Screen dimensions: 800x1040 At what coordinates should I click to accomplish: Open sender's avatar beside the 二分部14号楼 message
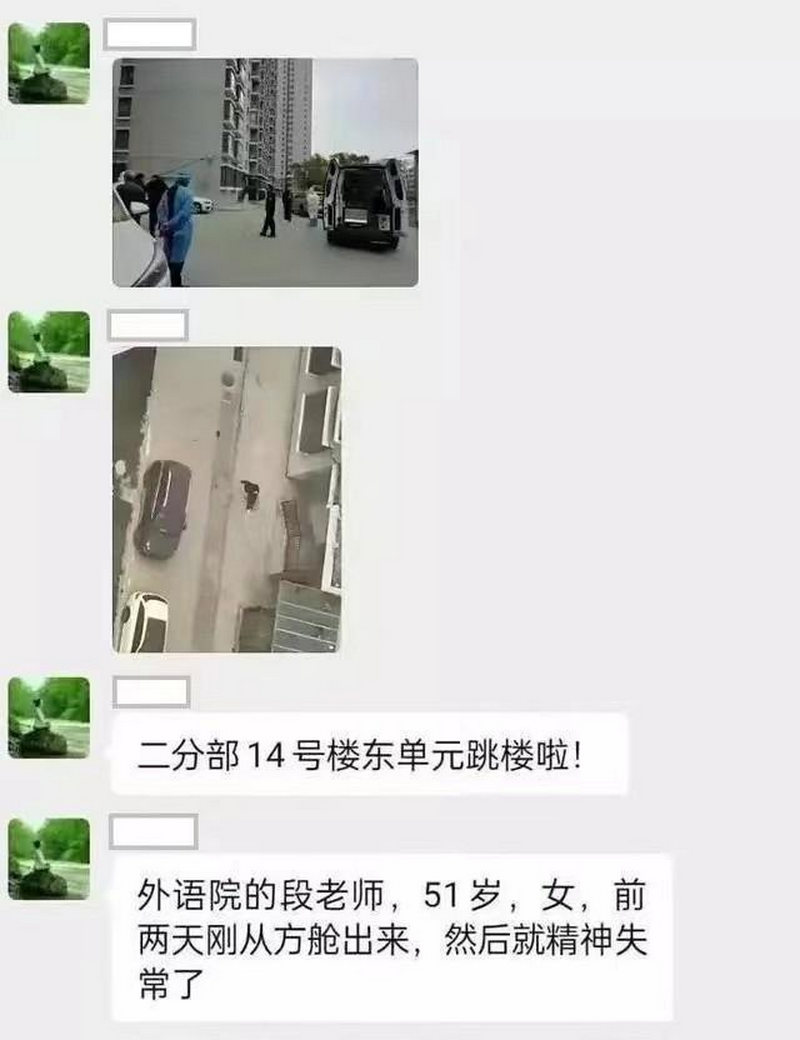49,716
